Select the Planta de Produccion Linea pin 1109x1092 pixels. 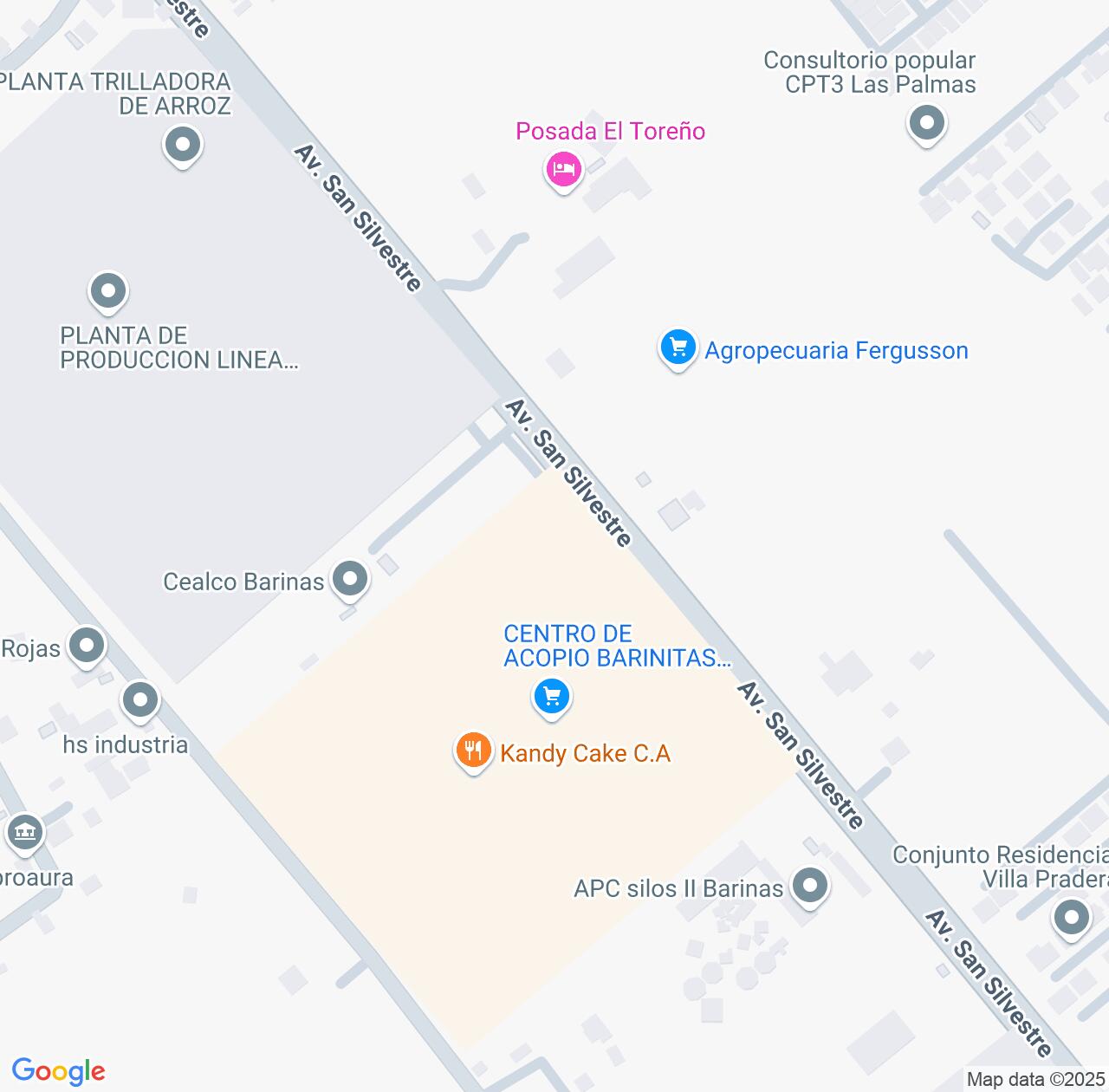[108, 291]
